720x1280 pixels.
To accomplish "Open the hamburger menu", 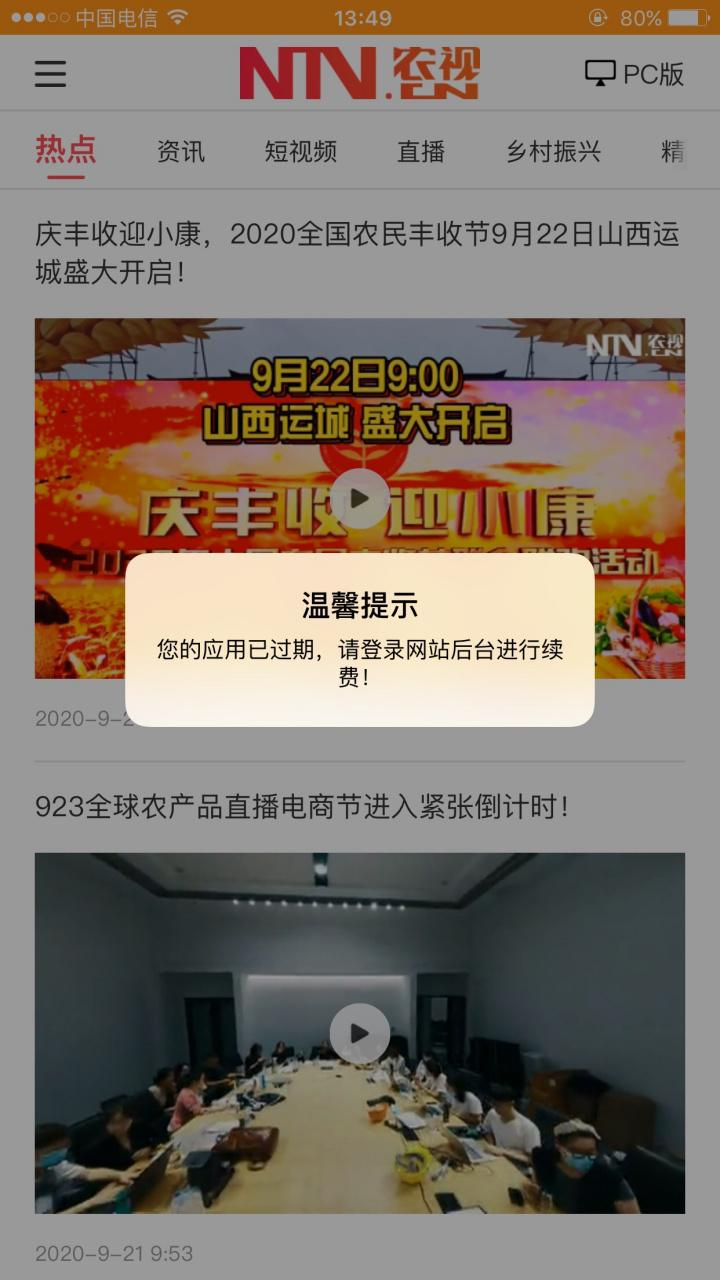I will pos(50,74).
